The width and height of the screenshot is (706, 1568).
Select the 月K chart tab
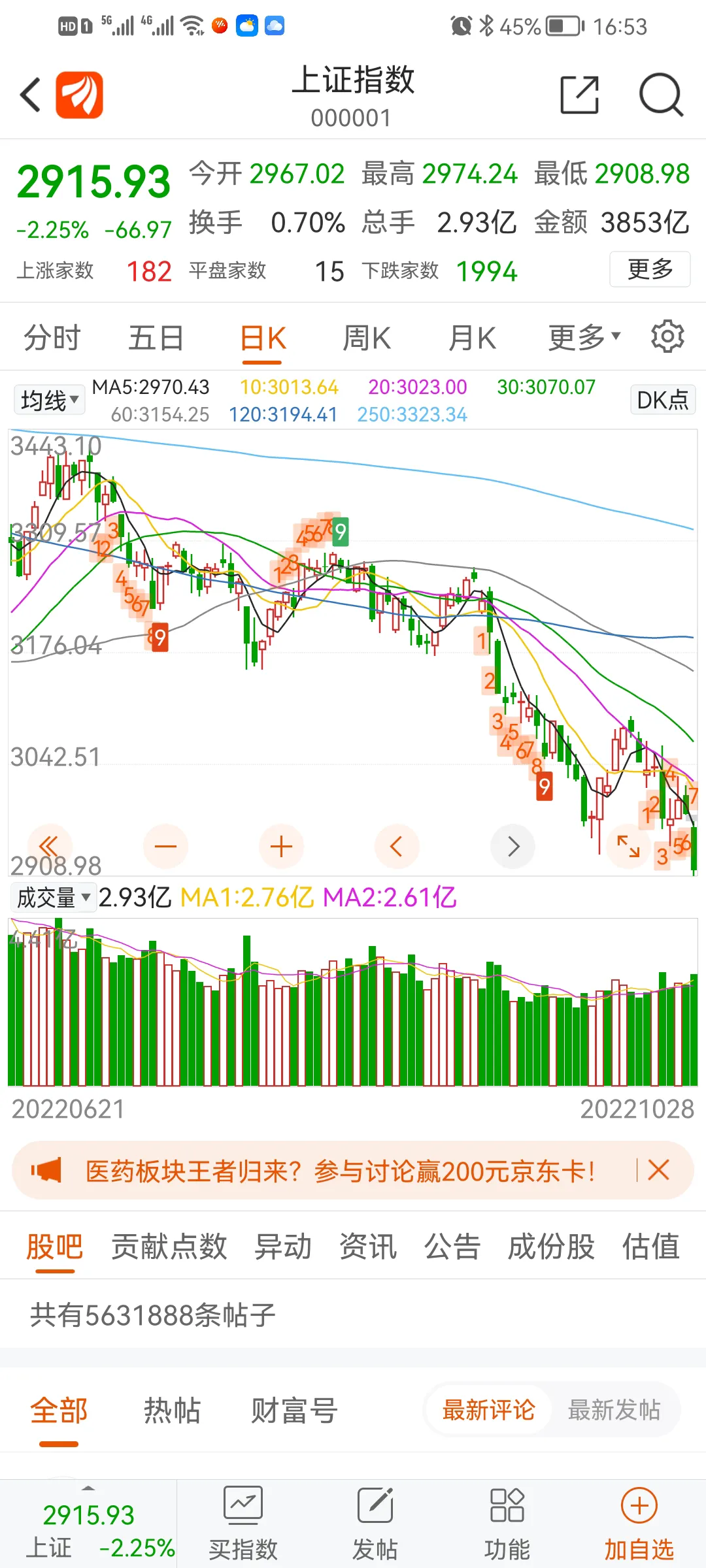(472, 338)
